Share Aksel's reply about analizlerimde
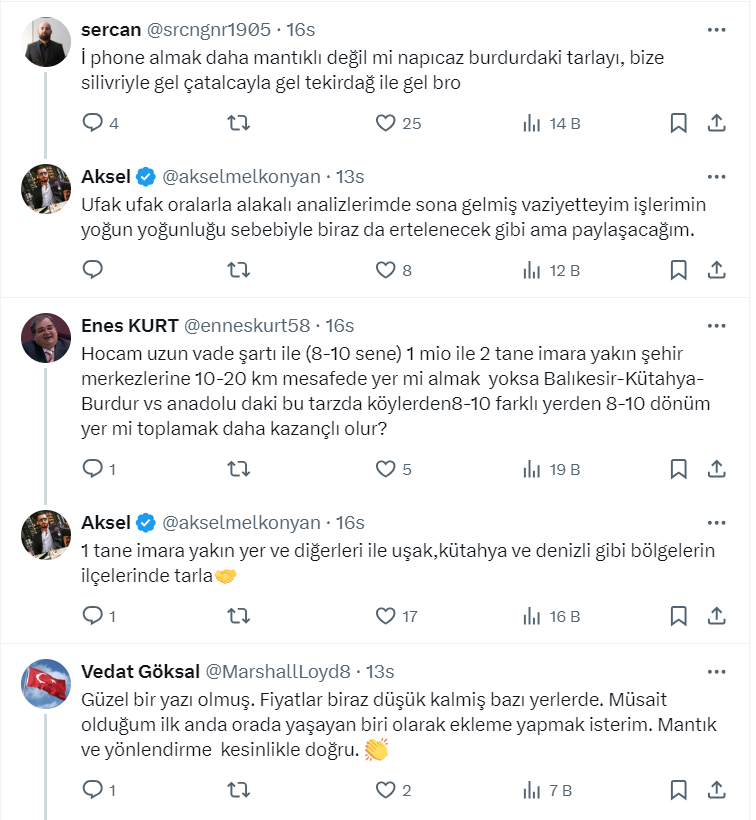 (716, 270)
